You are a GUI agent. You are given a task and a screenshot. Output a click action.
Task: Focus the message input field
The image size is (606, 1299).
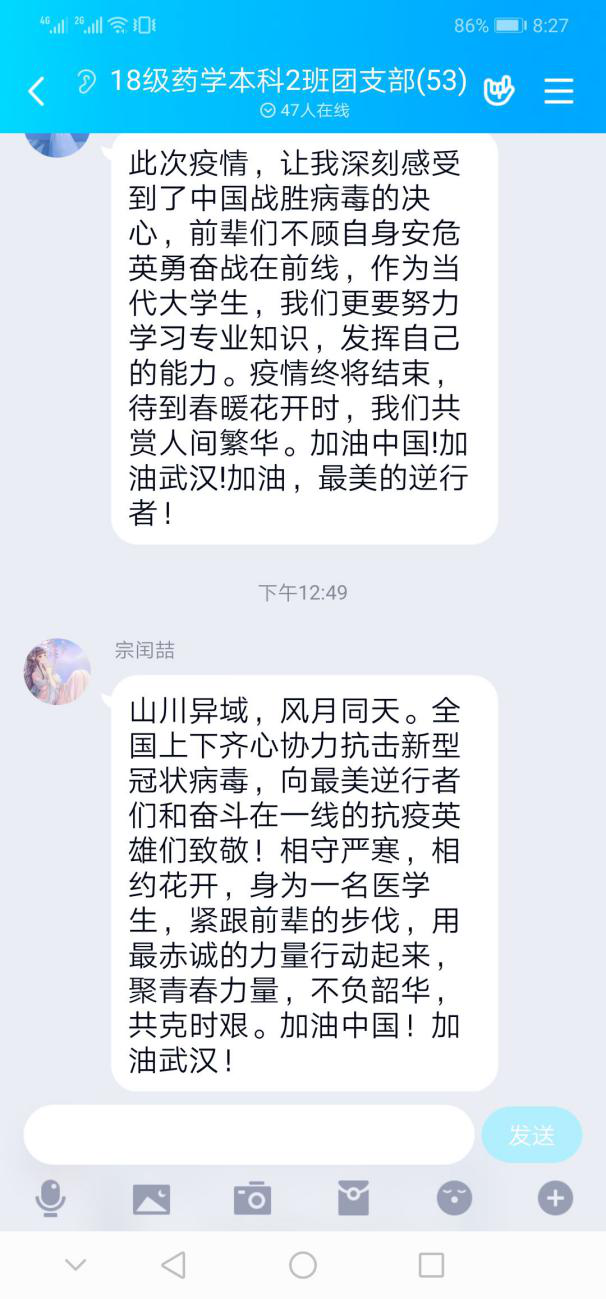pos(248,1135)
